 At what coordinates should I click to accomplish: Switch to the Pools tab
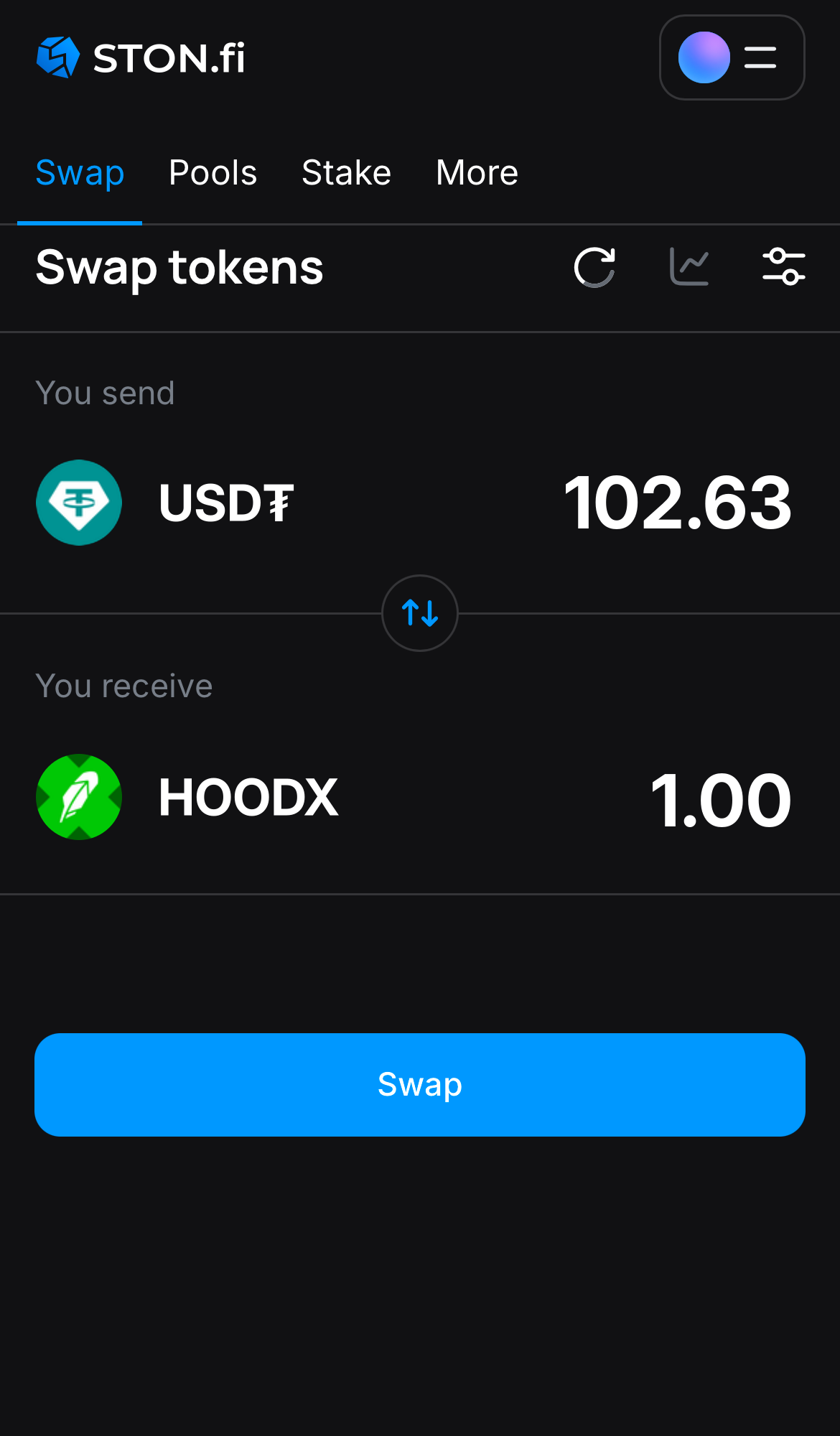tap(213, 173)
